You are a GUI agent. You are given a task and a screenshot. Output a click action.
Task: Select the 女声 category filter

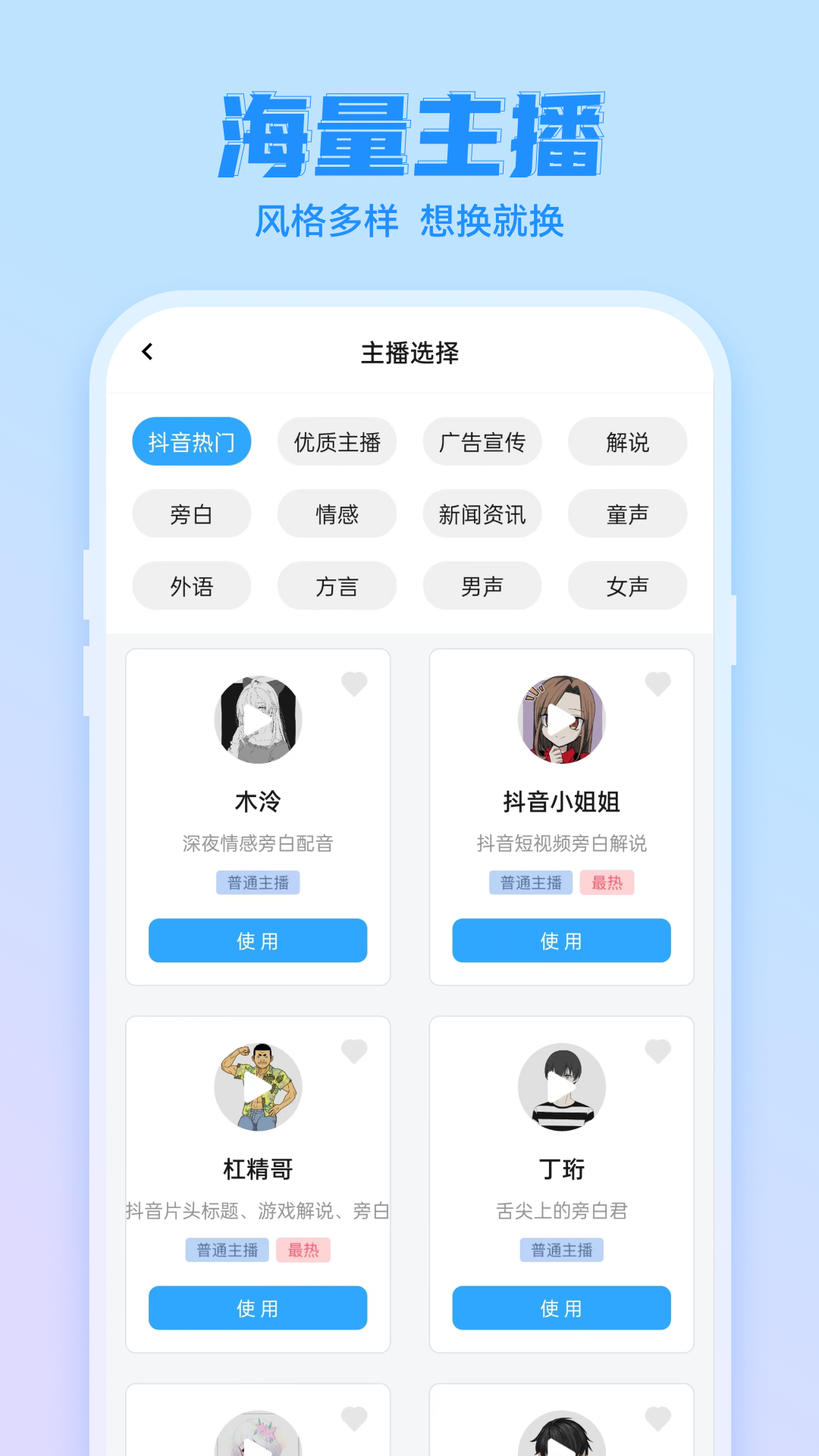click(627, 585)
